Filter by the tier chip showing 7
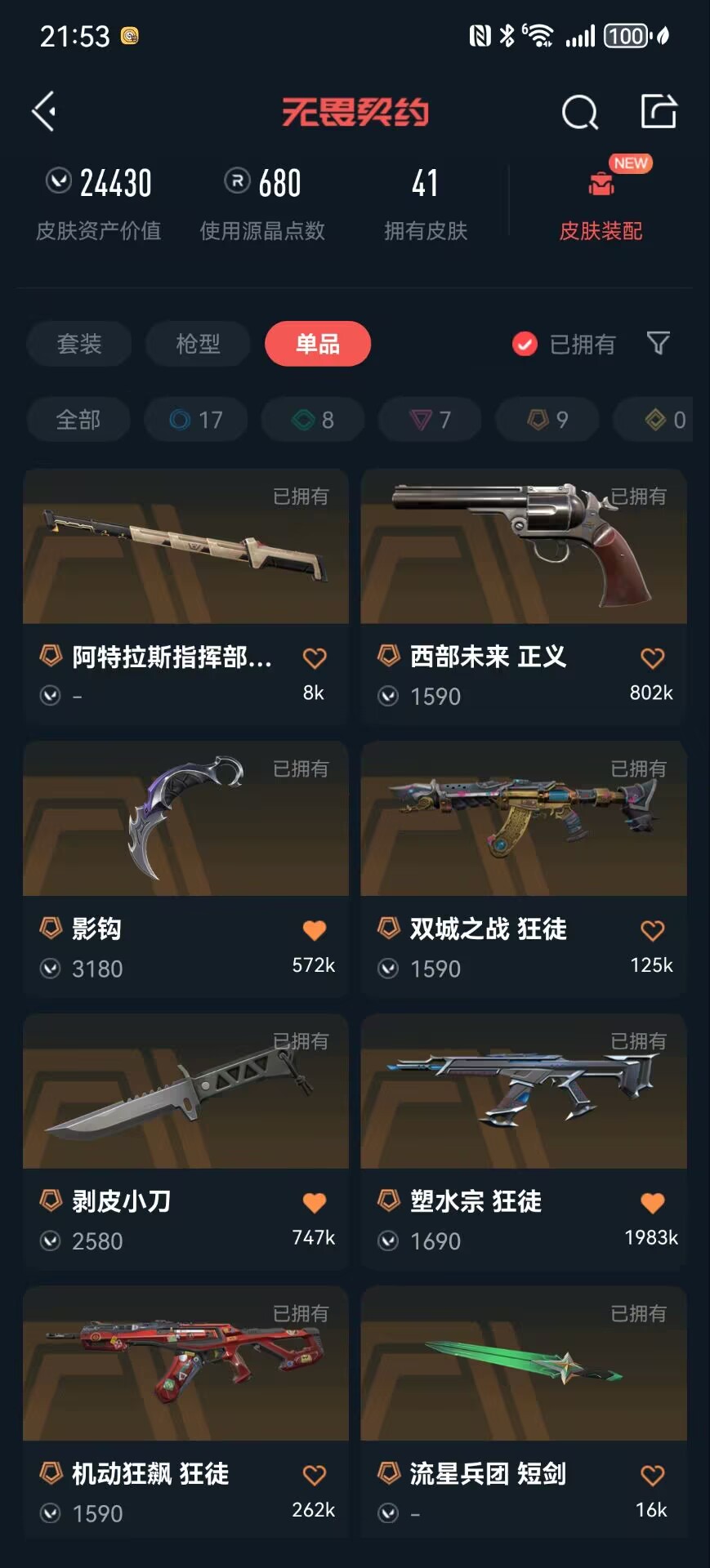710x1568 pixels. (430, 420)
